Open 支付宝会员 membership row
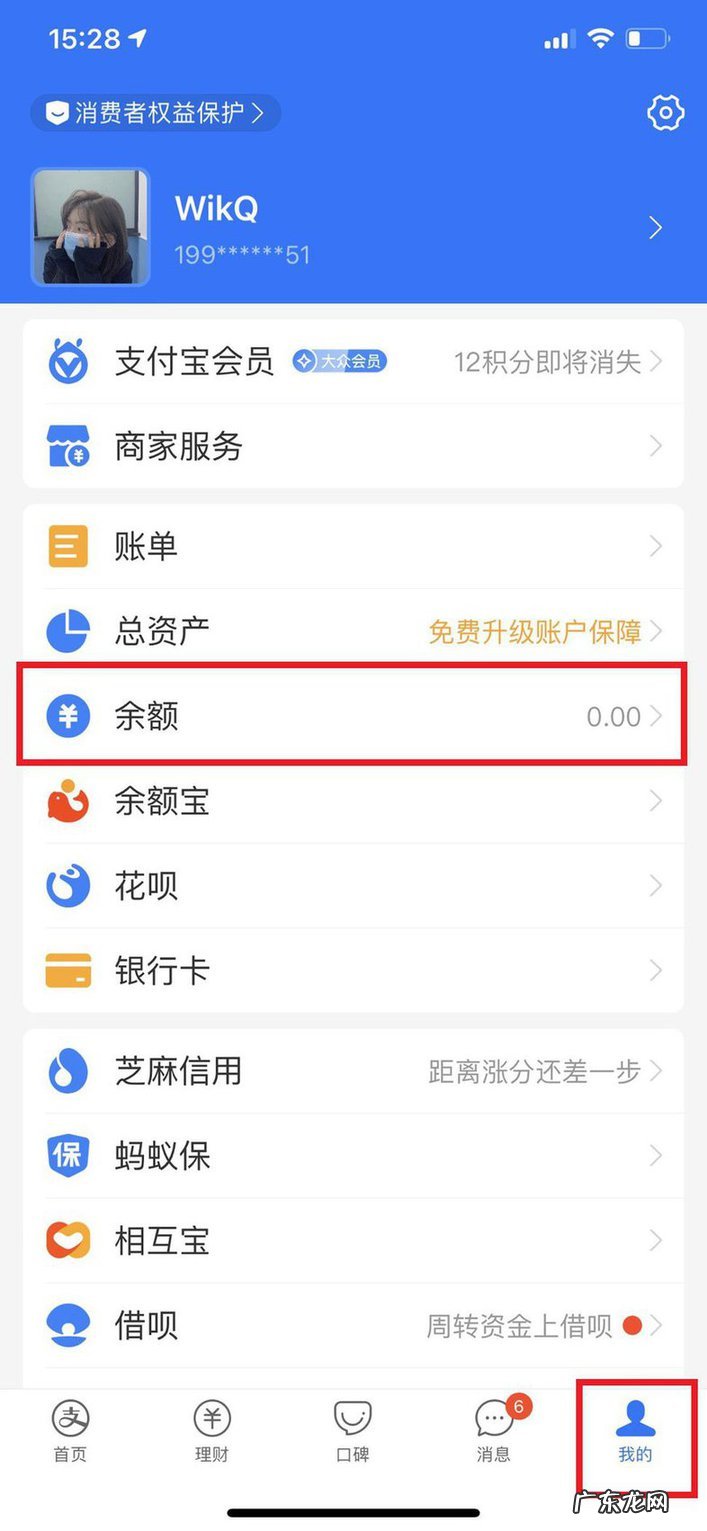This screenshot has width=707, height=1531. pos(353,362)
